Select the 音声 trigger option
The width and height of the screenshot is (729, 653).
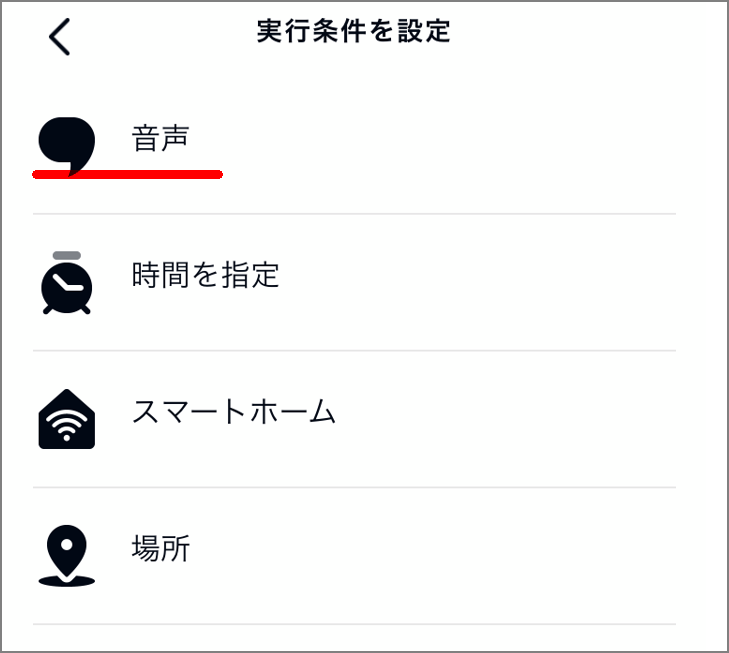pos(158,140)
